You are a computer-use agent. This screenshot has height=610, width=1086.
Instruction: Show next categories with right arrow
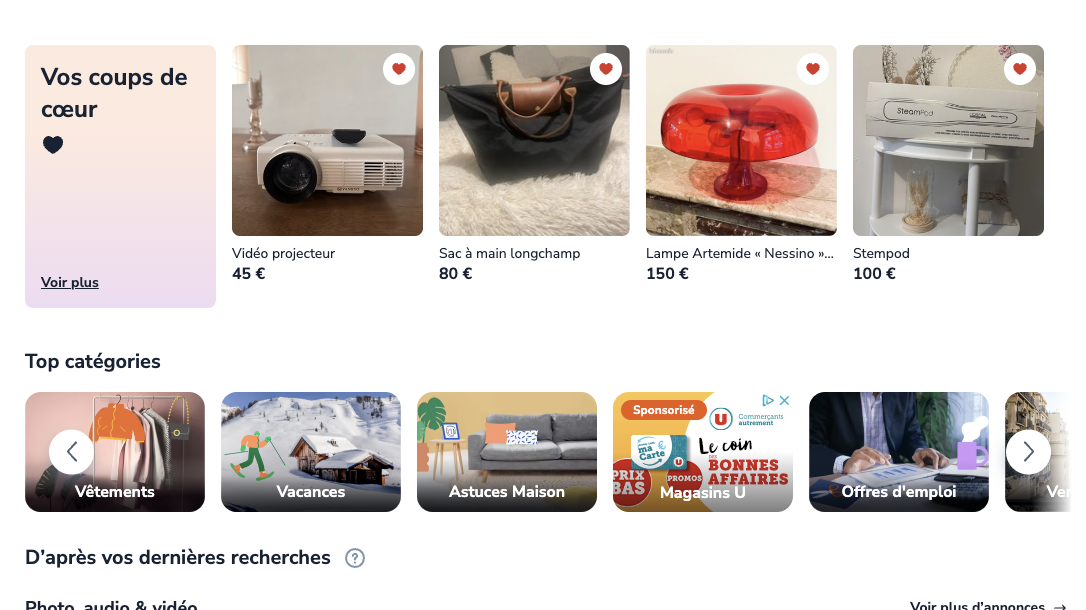point(1028,452)
